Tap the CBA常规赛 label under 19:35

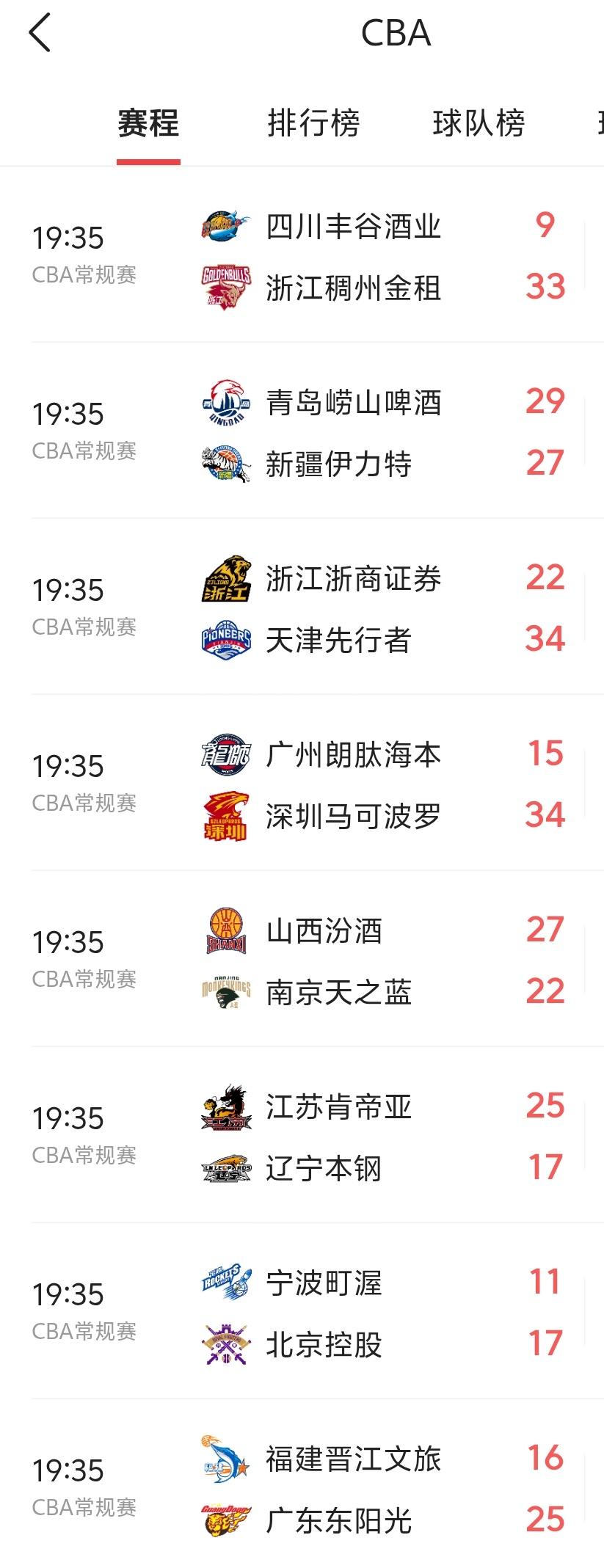pyautogui.click(x=86, y=274)
